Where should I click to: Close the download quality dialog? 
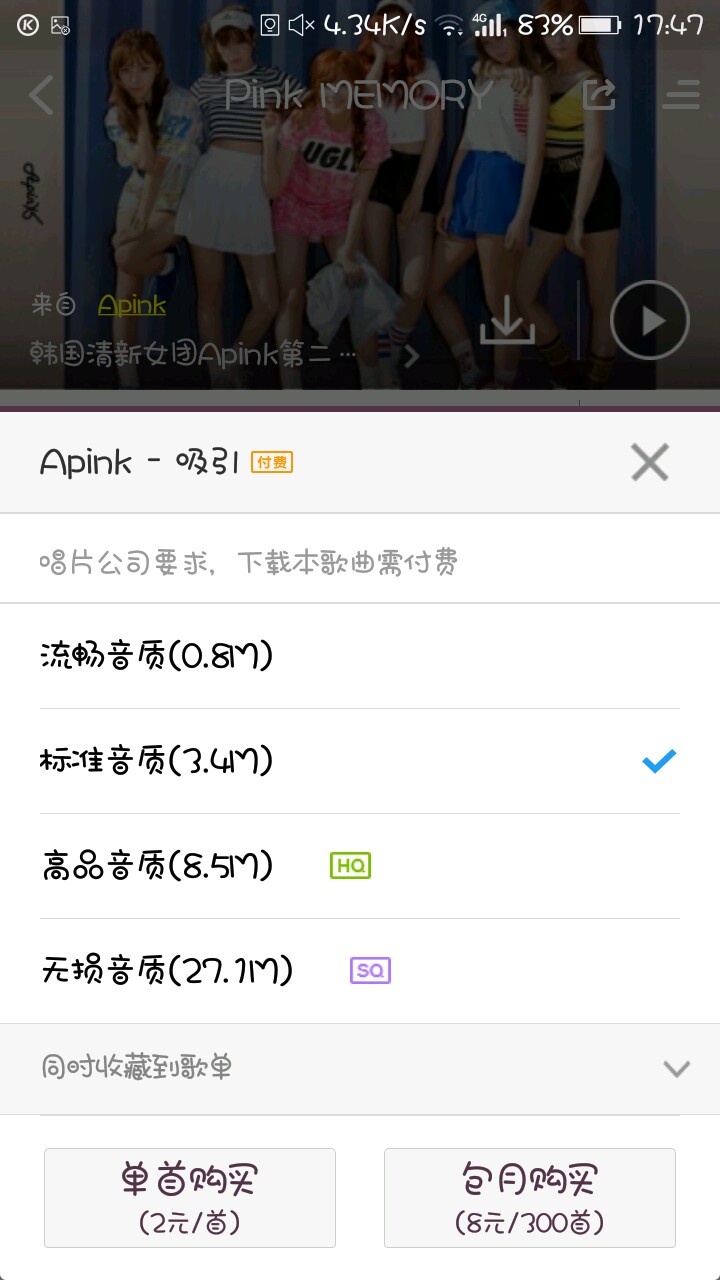pyautogui.click(x=649, y=463)
